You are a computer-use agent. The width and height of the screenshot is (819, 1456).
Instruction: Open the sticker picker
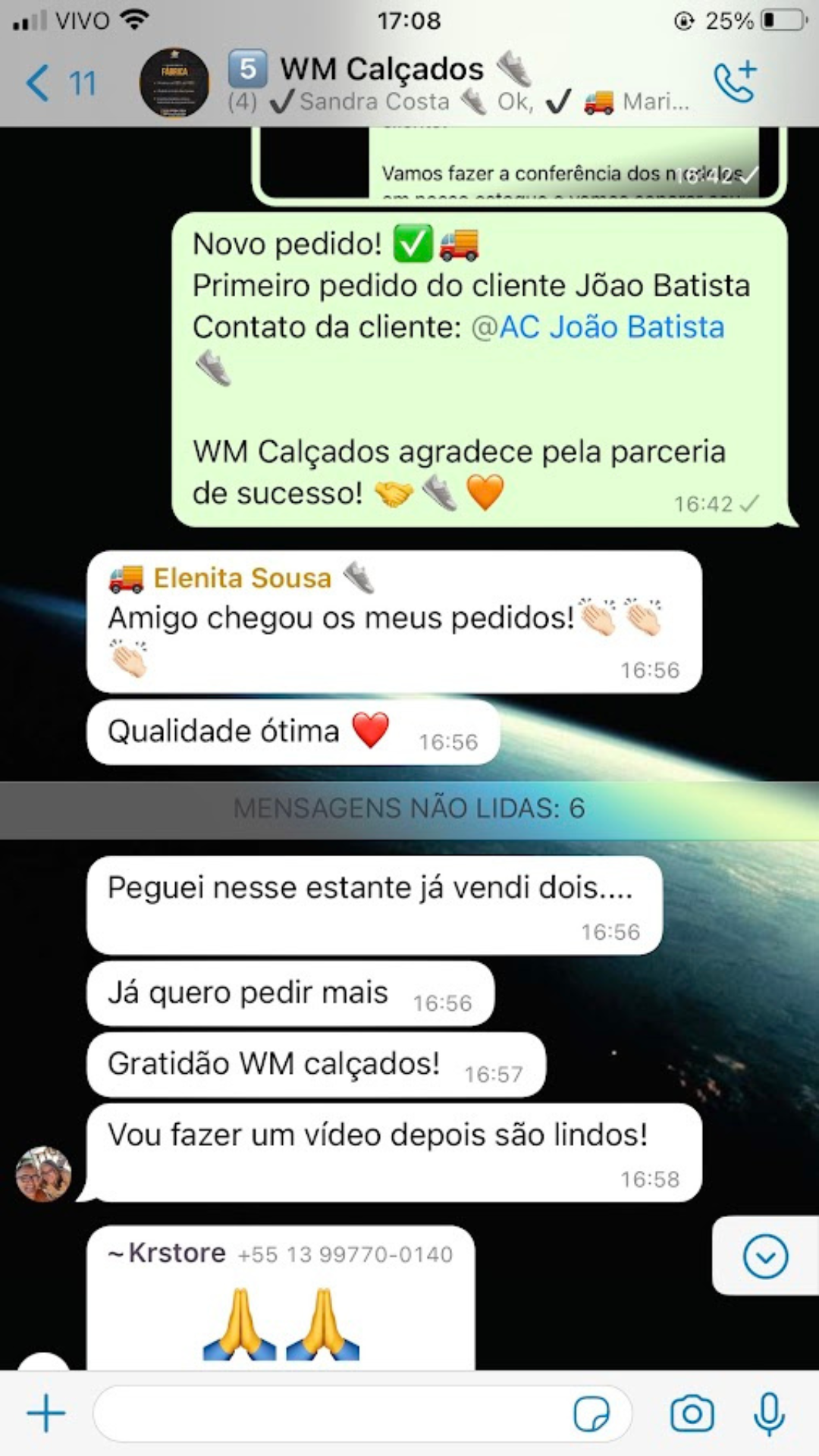(591, 1414)
